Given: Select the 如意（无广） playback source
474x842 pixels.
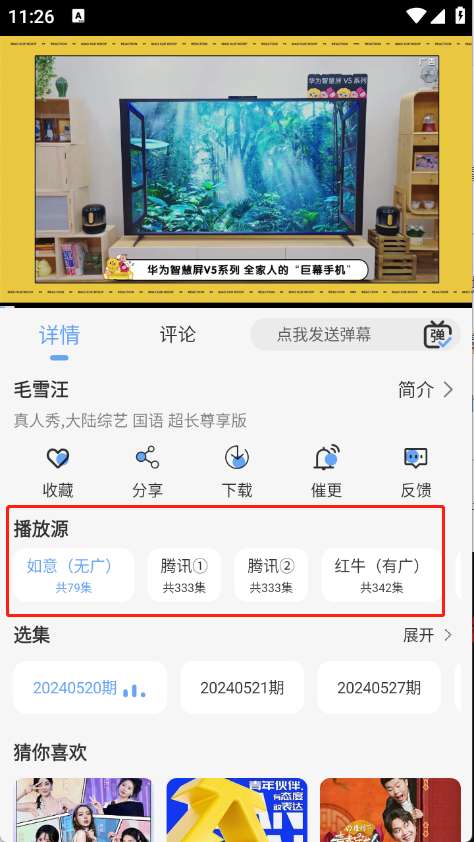Looking at the screenshot, I should [74, 575].
